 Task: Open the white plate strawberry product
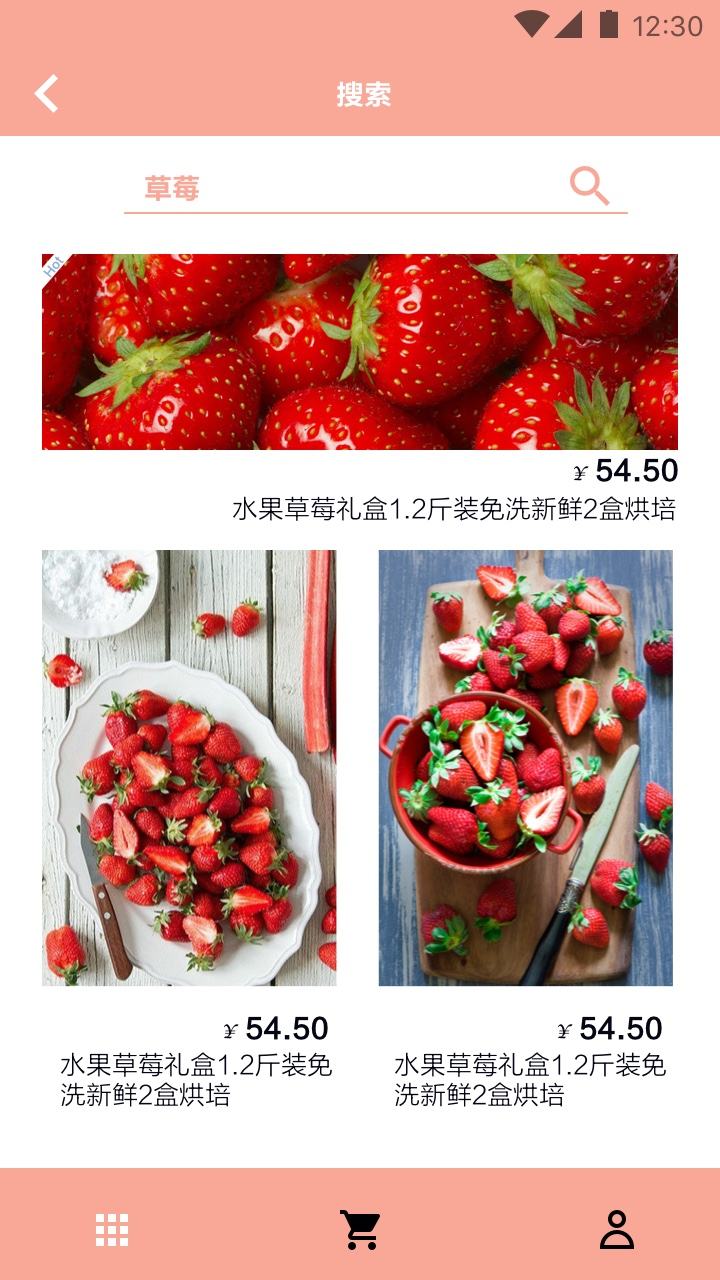point(189,768)
